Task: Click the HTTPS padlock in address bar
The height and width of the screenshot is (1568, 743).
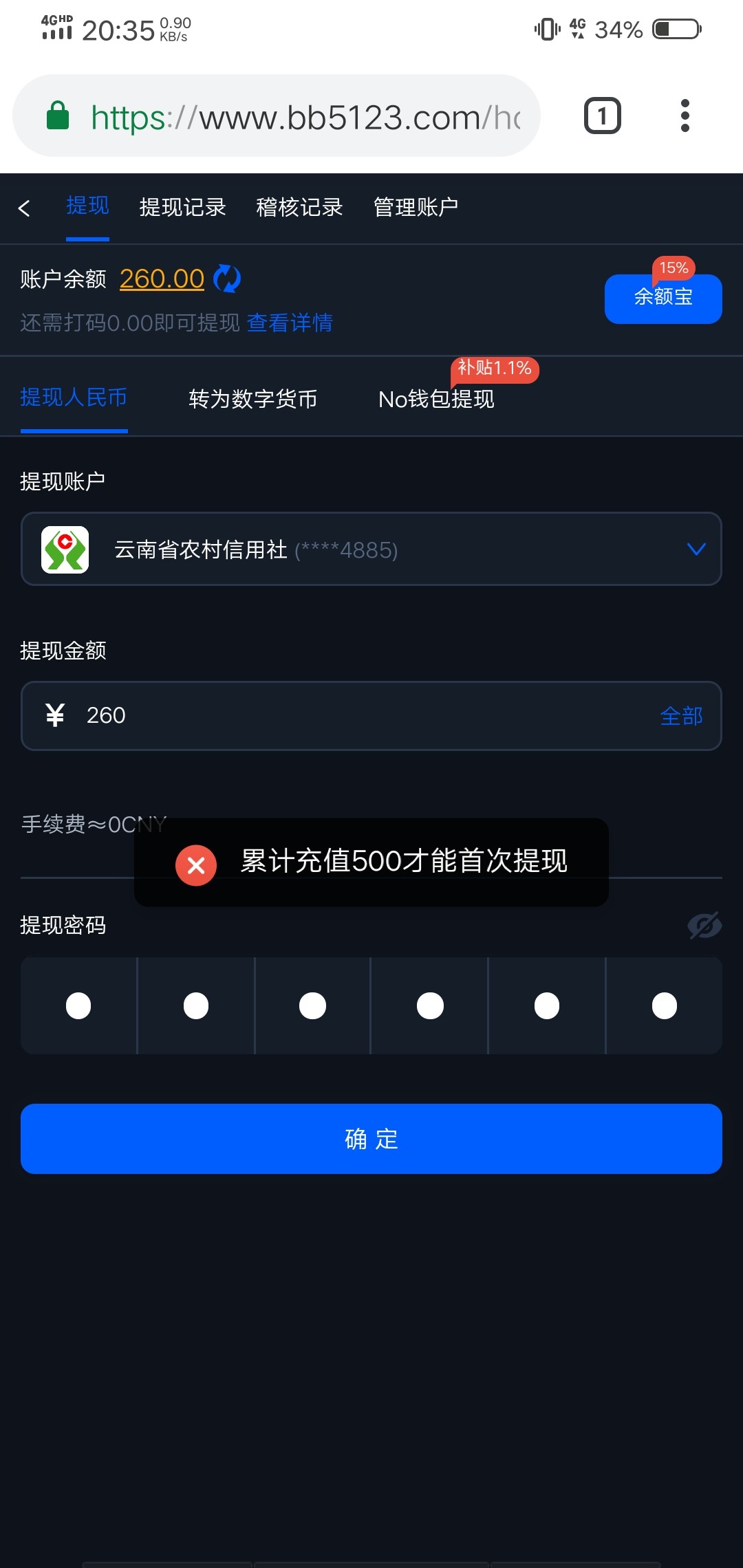Action: pyautogui.click(x=58, y=116)
